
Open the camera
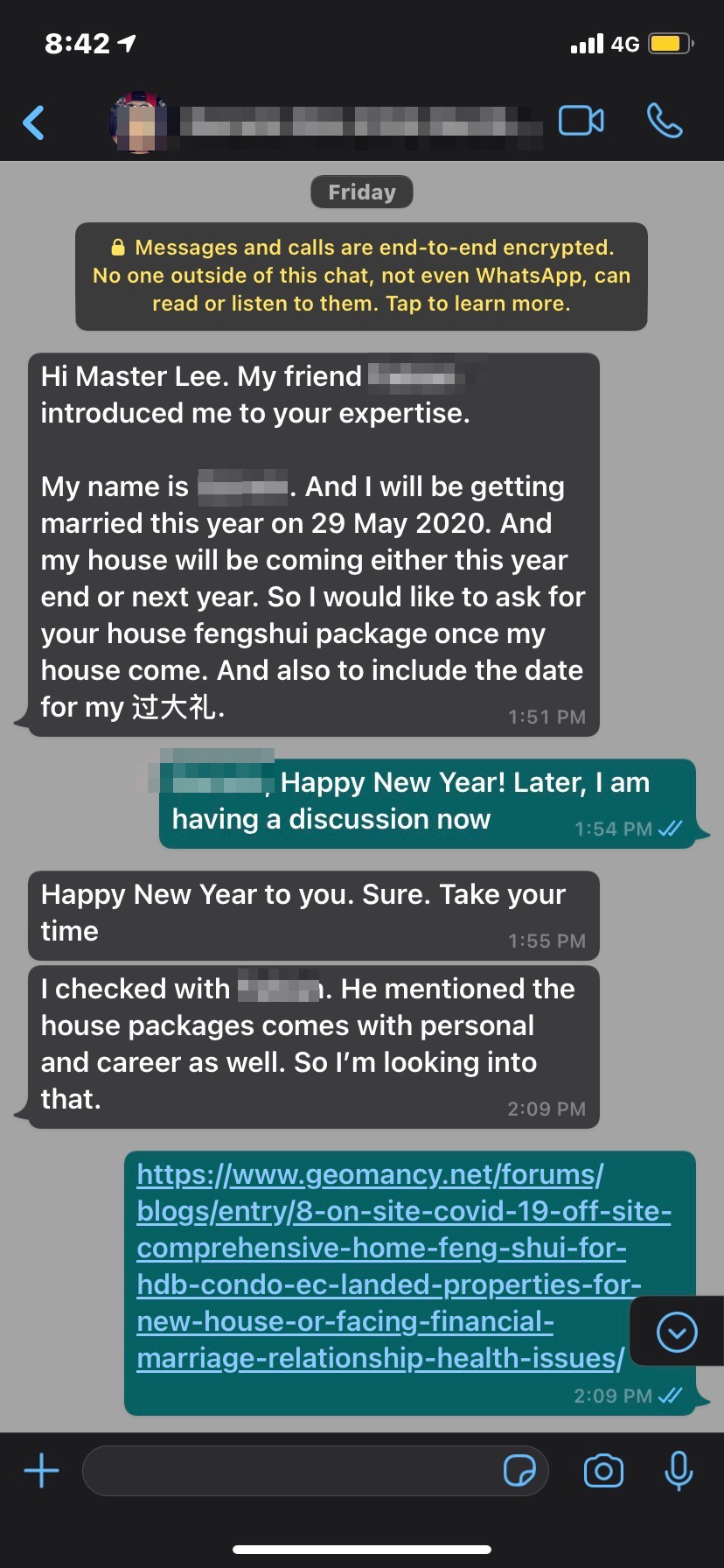pos(603,1470)
